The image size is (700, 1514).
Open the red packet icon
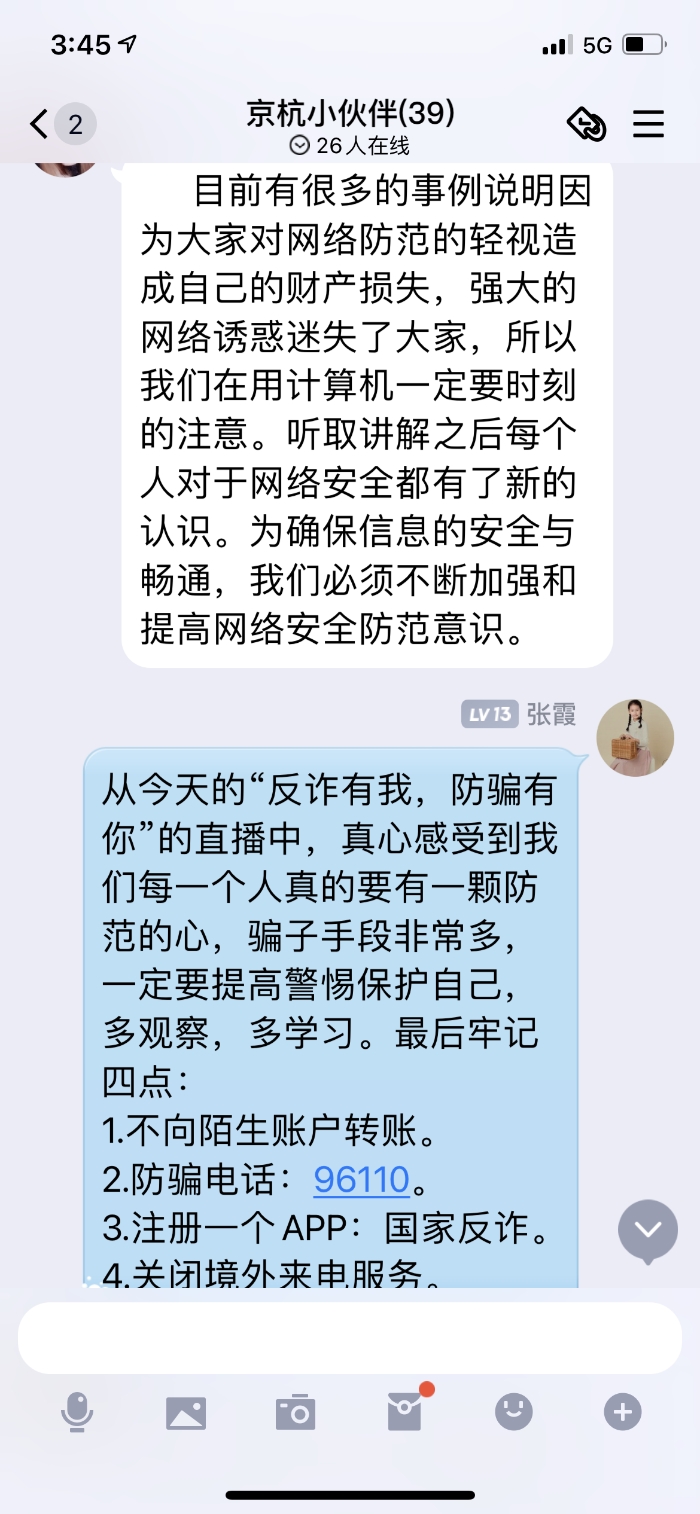click(x=405, y=1412)
